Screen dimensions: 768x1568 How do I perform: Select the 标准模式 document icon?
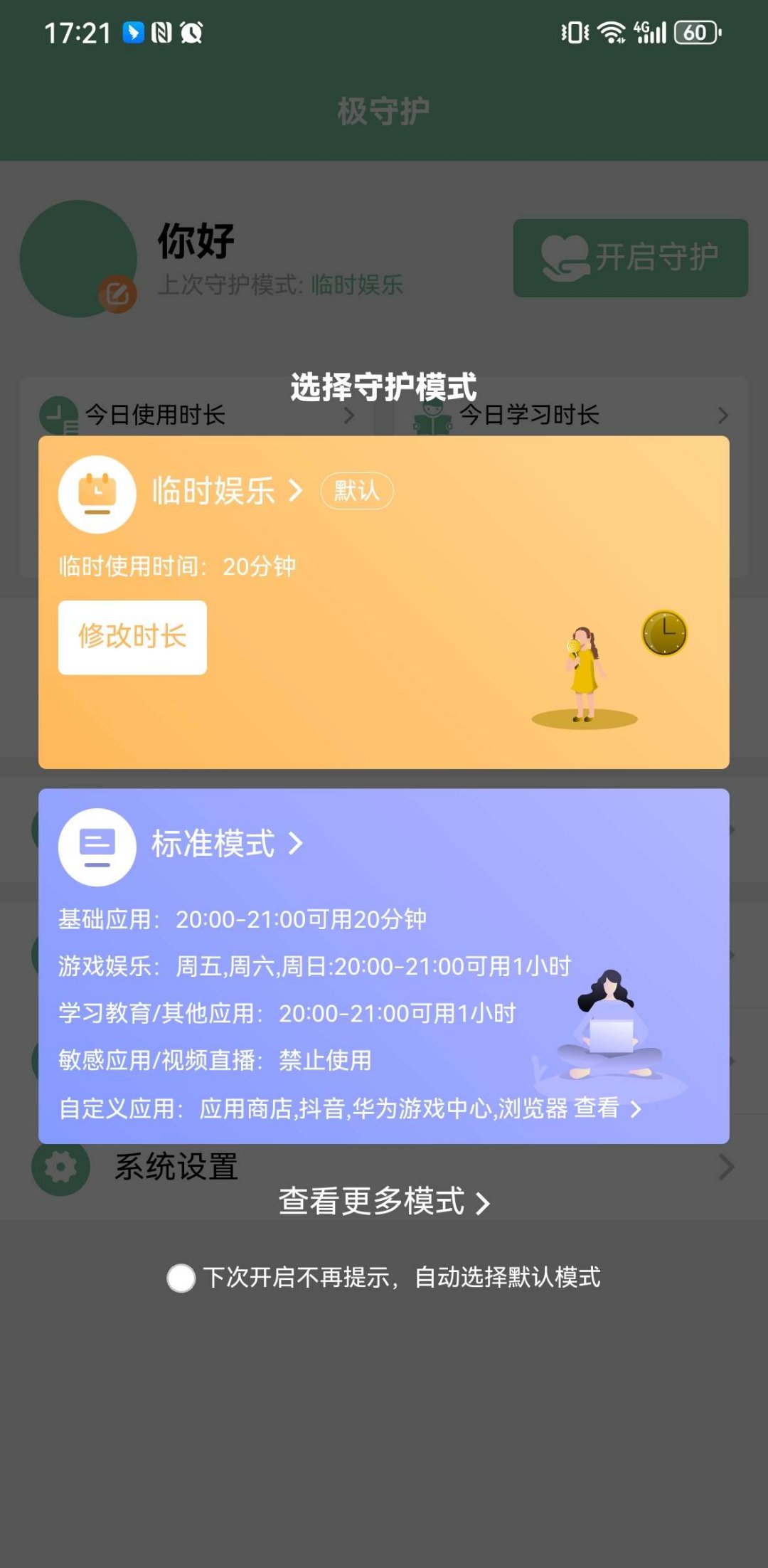click(98, 848)
